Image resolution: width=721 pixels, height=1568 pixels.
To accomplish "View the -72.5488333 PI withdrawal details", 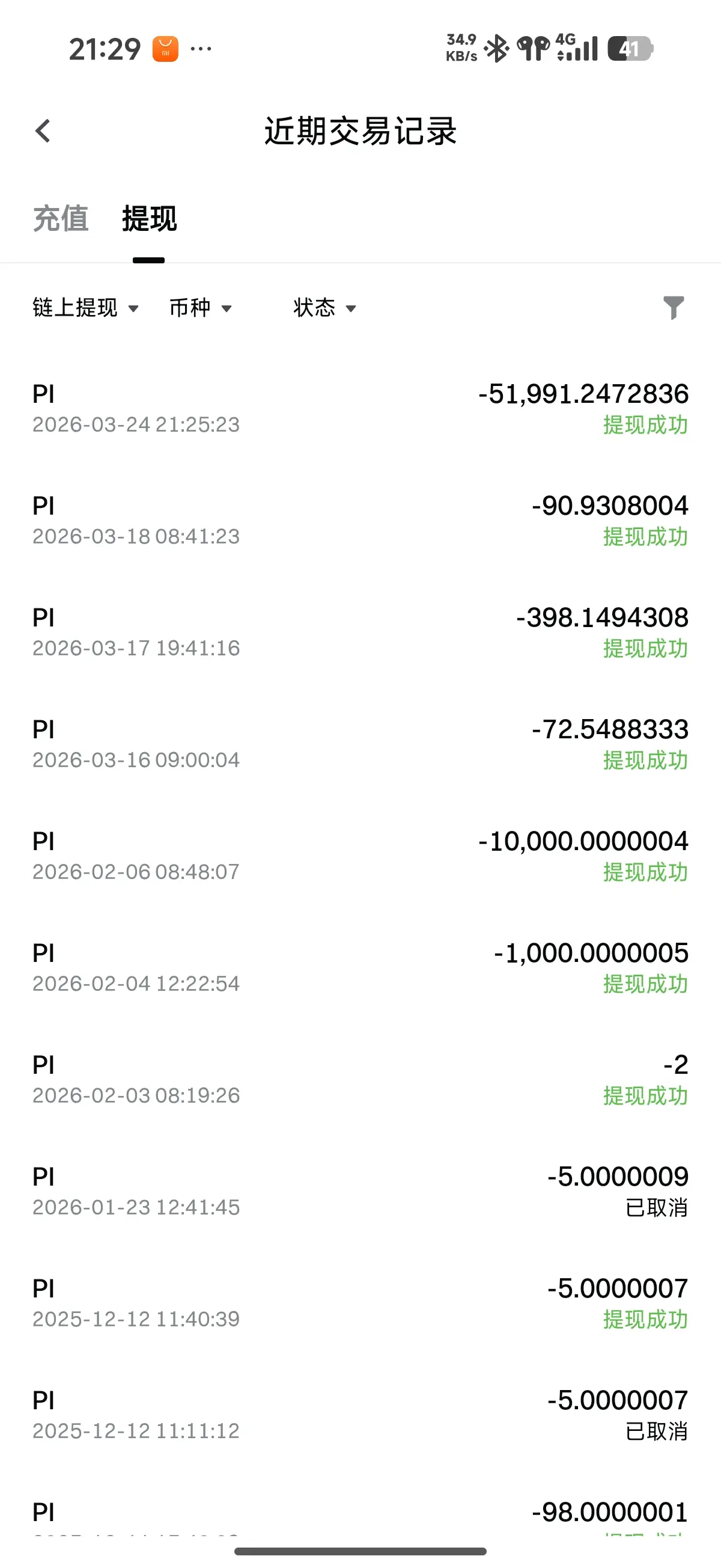I will (x=360, y=744).
